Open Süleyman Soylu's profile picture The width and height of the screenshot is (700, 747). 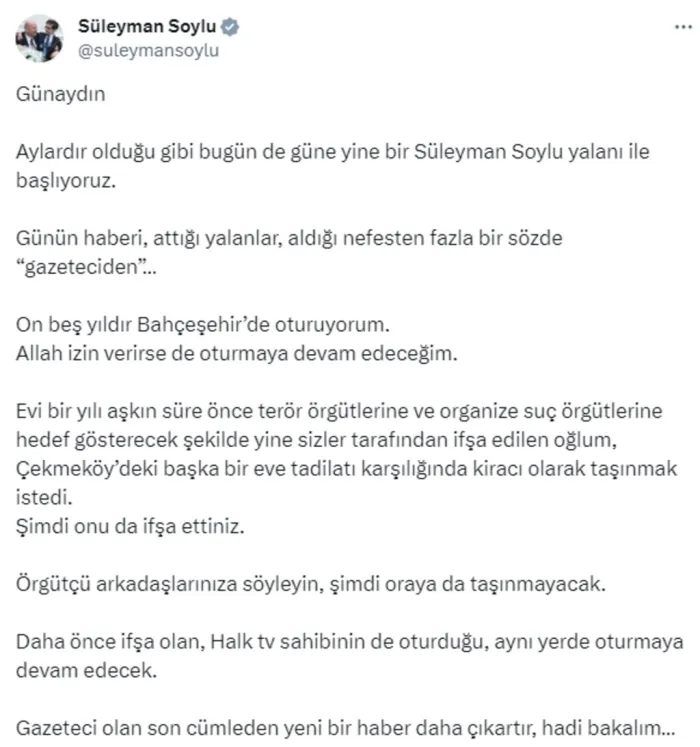(x=39, y=39)
